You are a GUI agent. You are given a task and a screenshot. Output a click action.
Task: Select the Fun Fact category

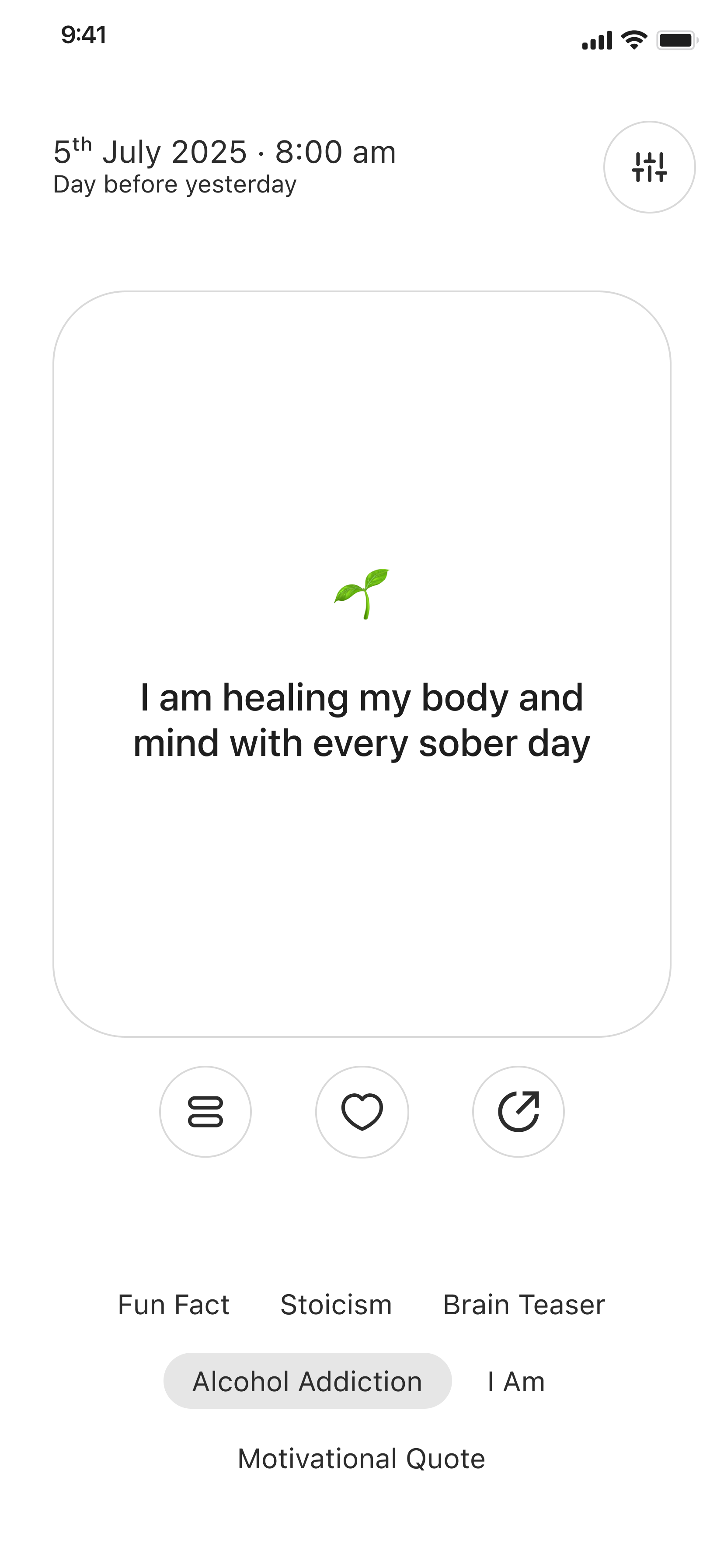pos(174,1305)
